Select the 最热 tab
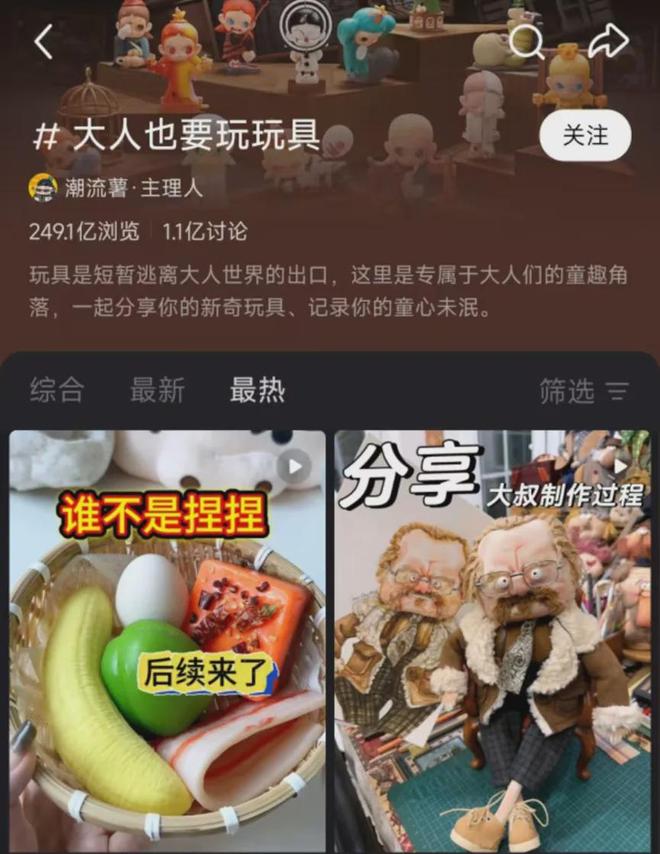Viewport: 660px width, 854px height. [257, 390]
